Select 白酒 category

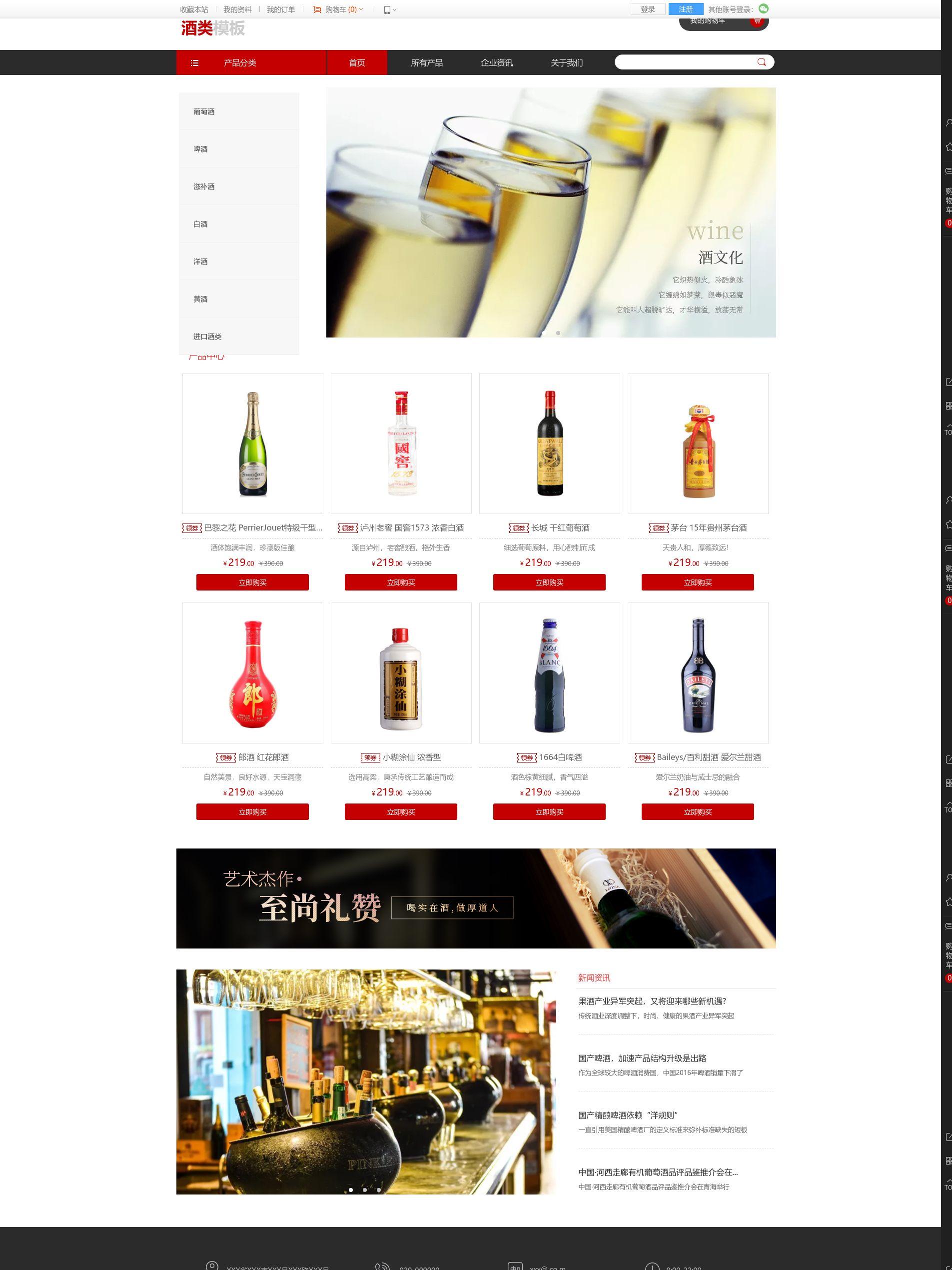coord(201,224)
